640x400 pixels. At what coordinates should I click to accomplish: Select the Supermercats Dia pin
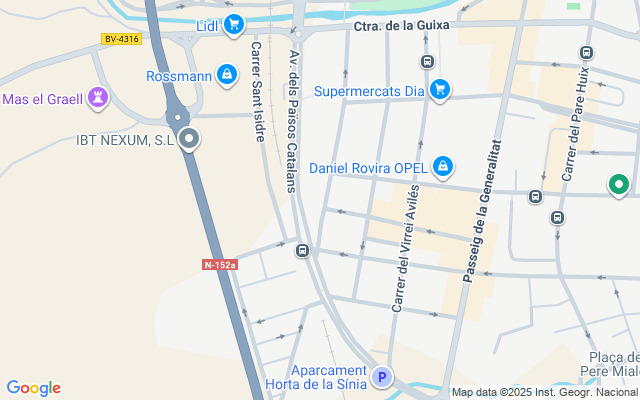(440, 90)
